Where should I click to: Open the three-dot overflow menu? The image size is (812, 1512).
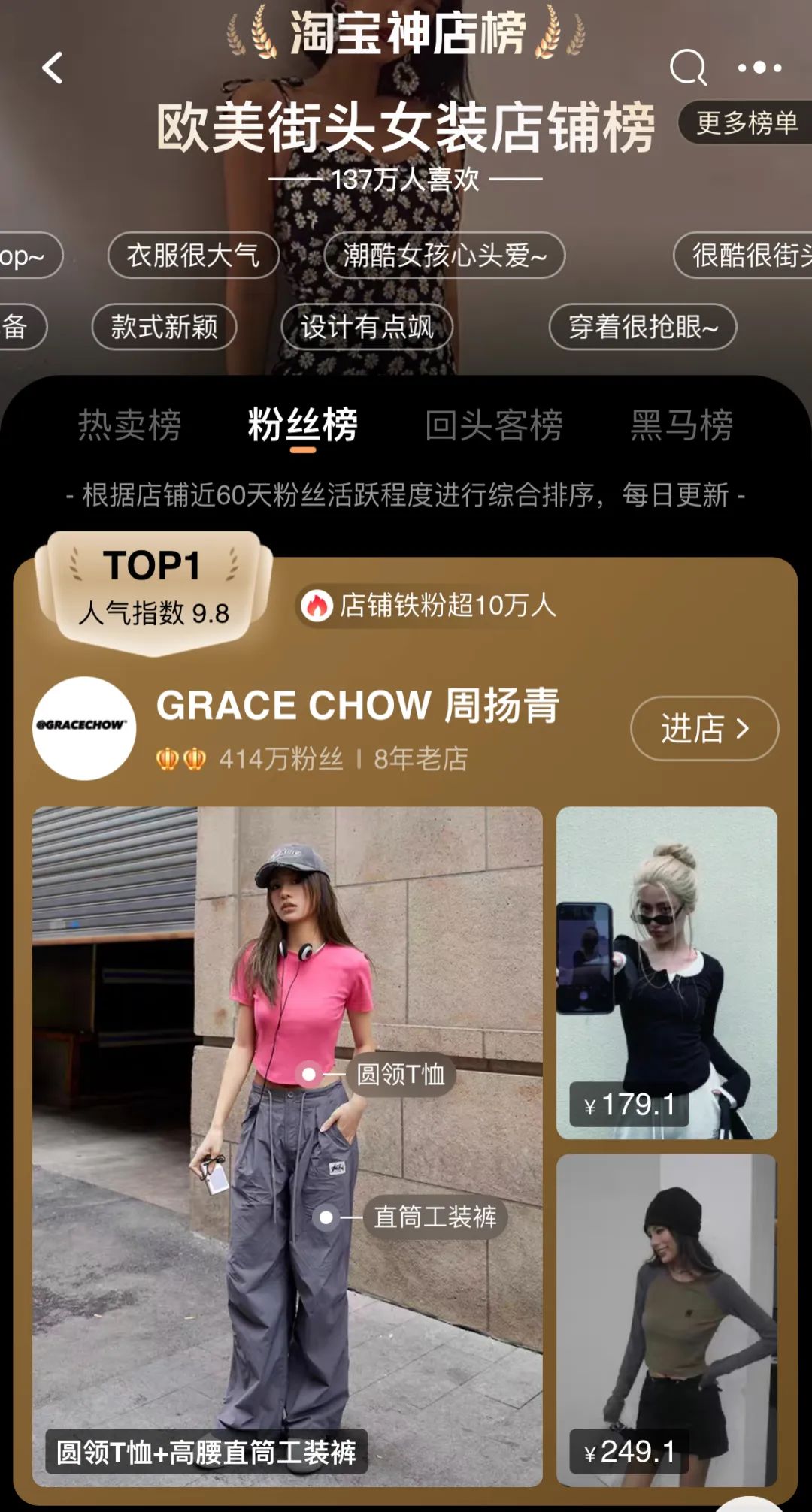click(759, 68)
